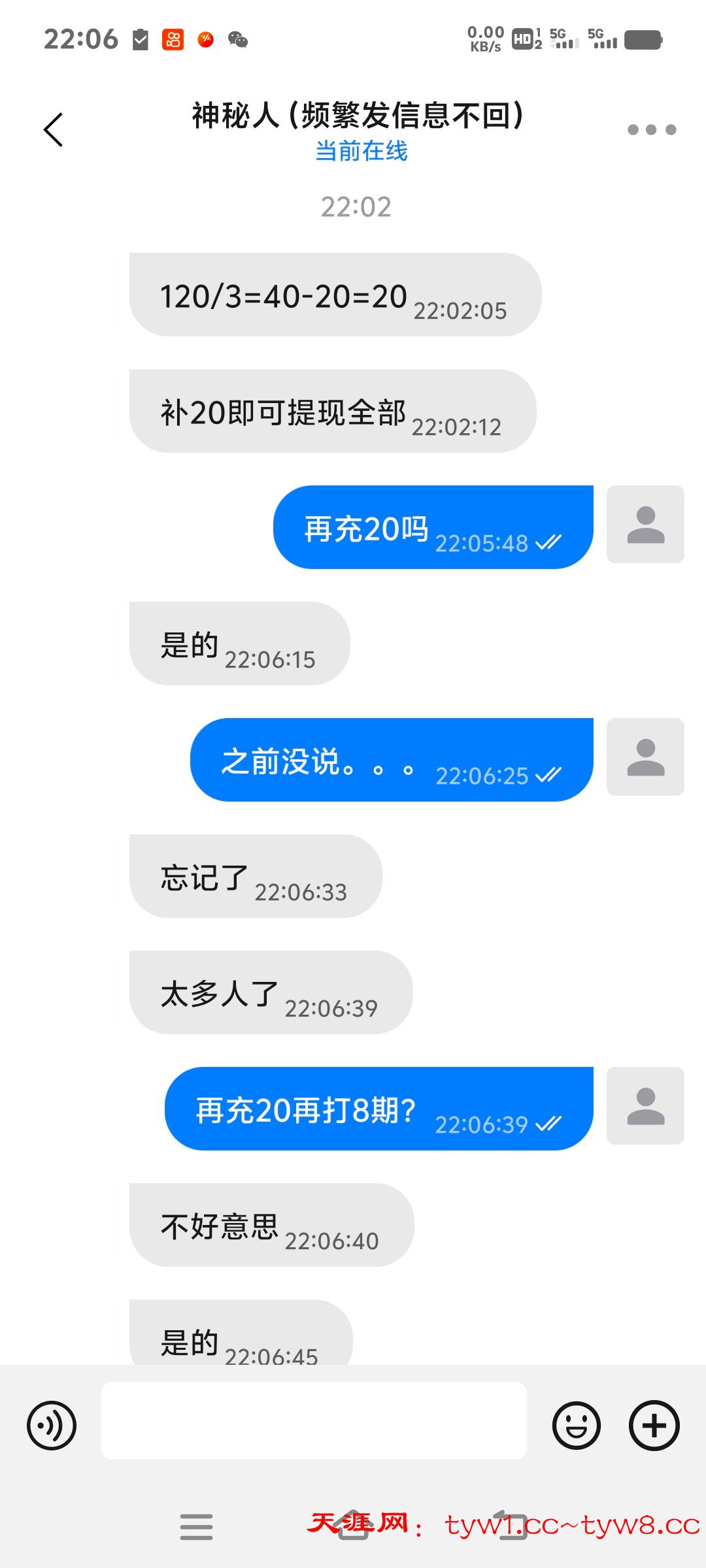The height and width of the screenshot is (1568, 706).
Task: Open the emoji picker
Action: click(x=576, y=1426)
